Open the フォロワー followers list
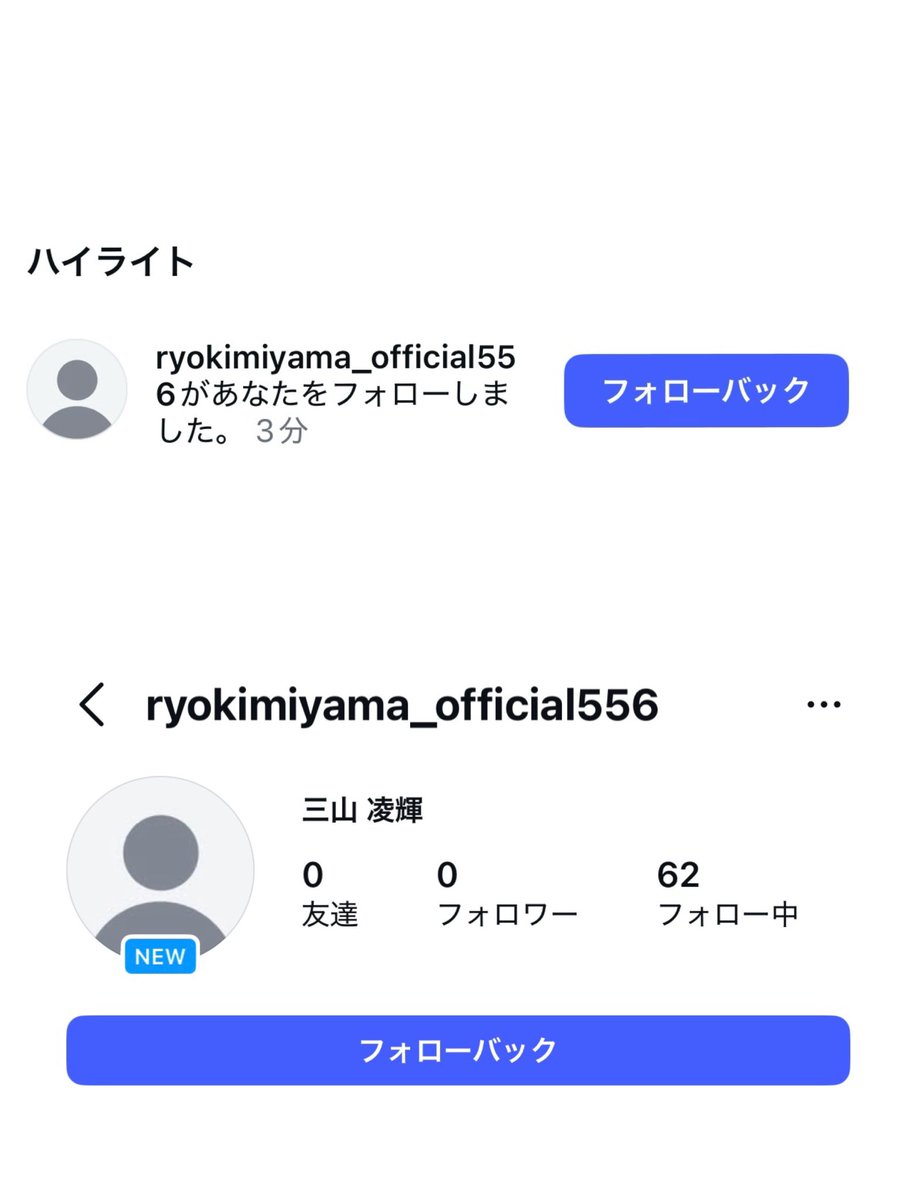The image size is (900, 1200). pyautogui.click(x=505, y=895)
